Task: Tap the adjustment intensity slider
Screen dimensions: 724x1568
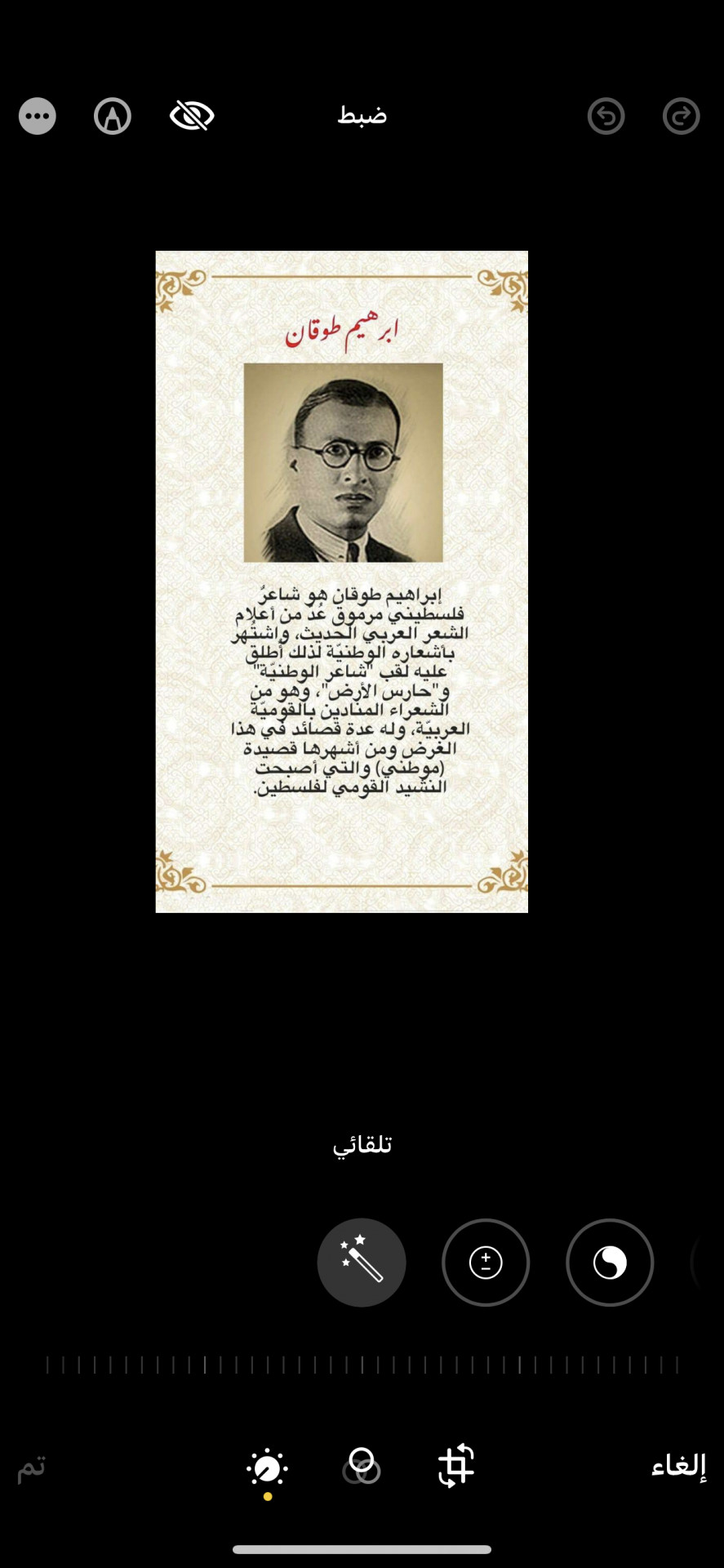Action: [362, 1365]
